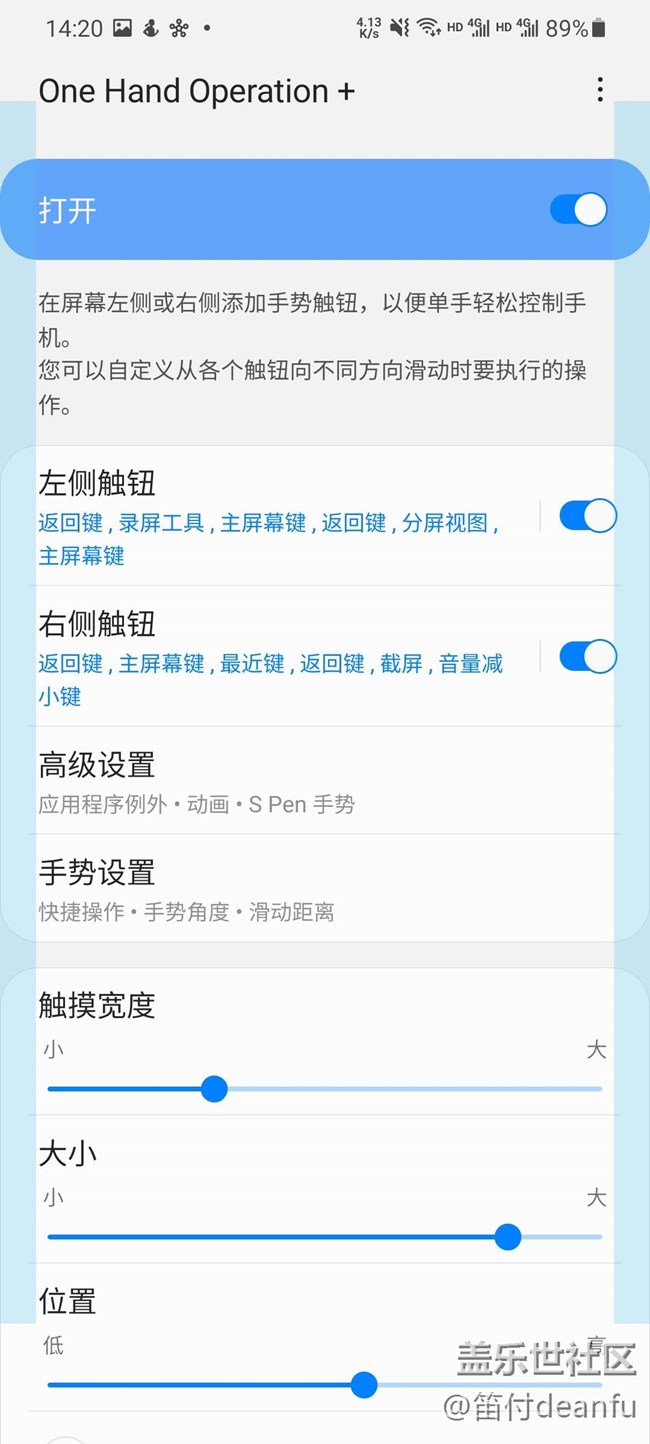
Task: Disable the 左侧触钮 switch
Action: [x=587, y=516]
